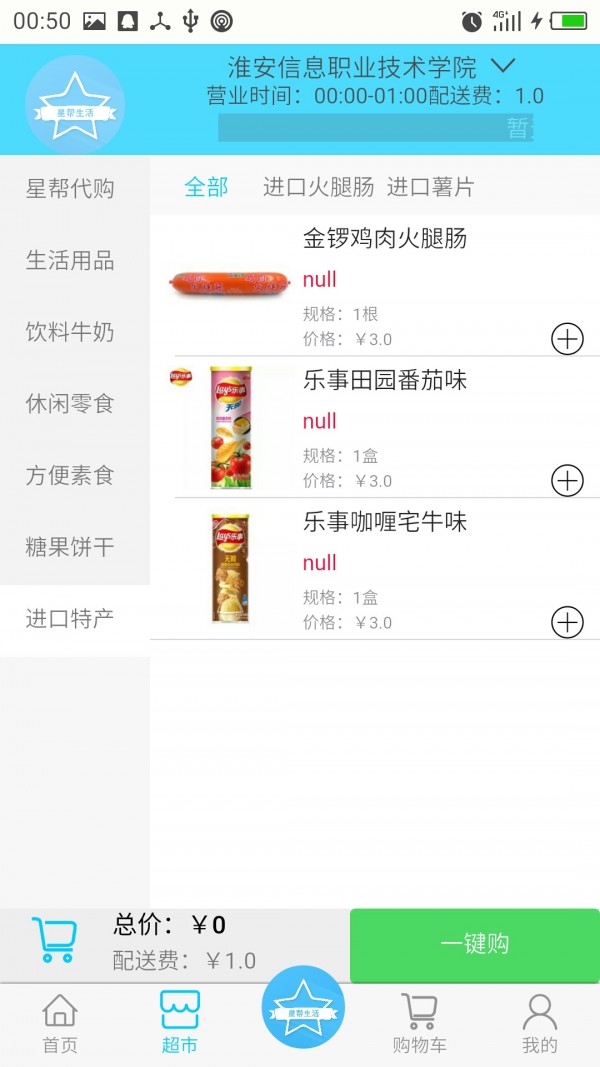
Task: Expand the 淮安信息职业技术学院 school dropdown
Action: point(503,67)
